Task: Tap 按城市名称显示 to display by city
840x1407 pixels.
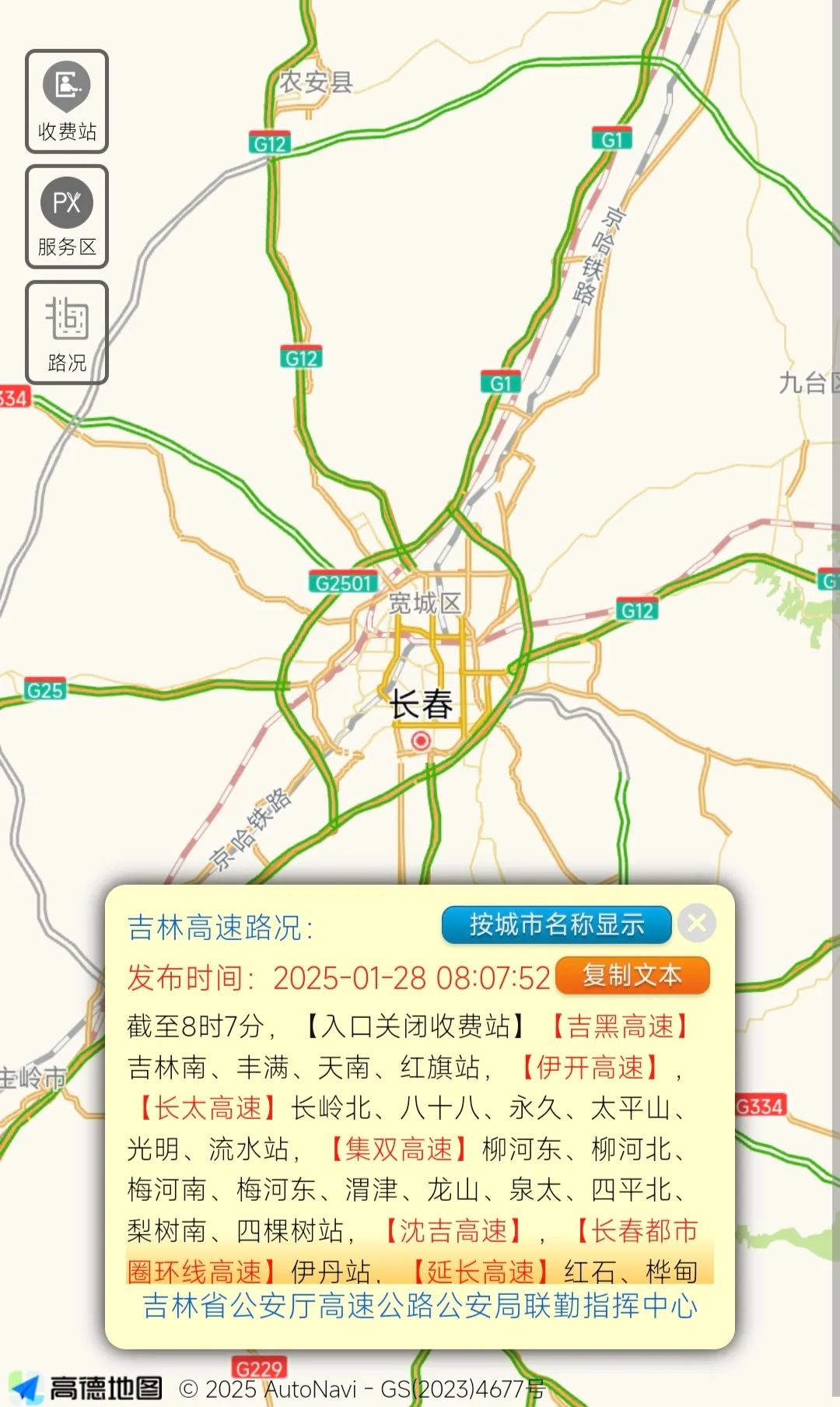Action: [556, 925]
